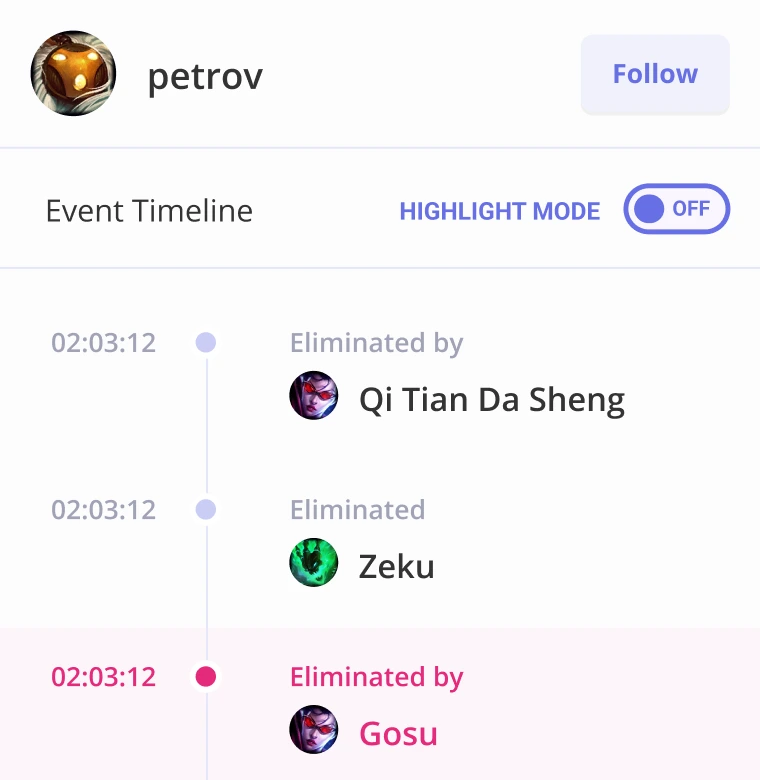The width and height of the screenshot is (760, 780).
Task: Select the second timeline event dot
Action: (206, 510)
